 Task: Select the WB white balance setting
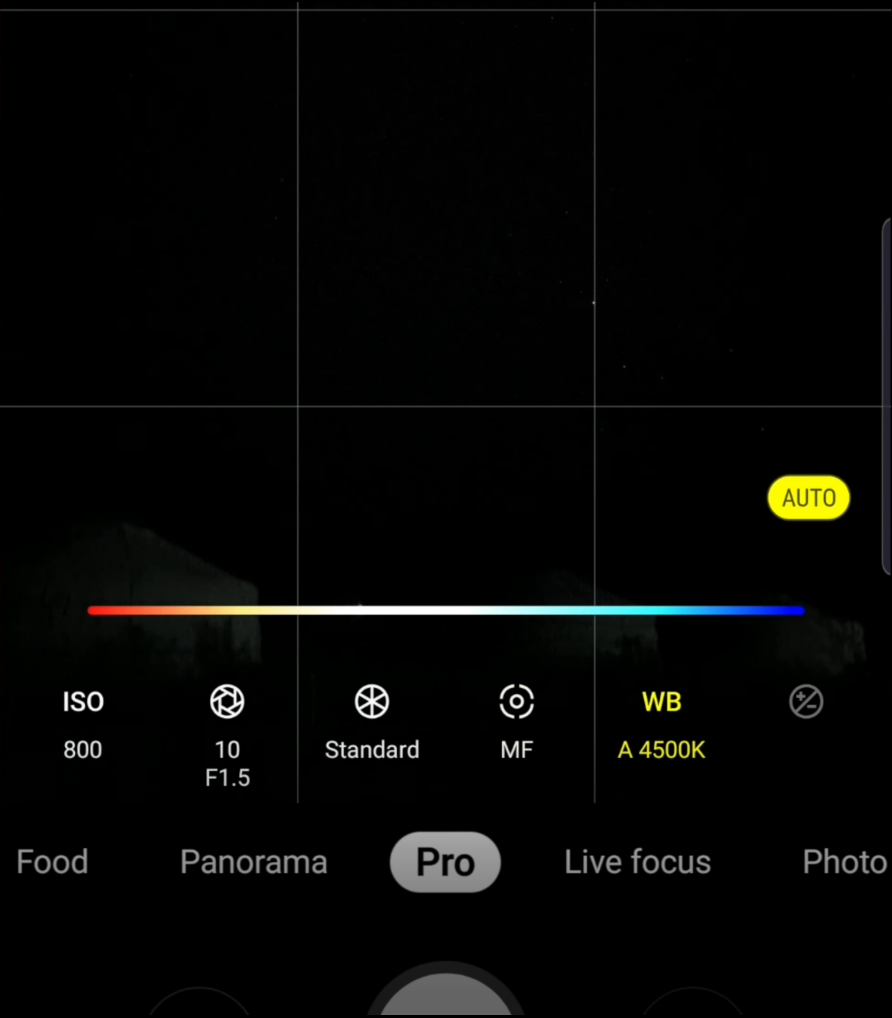point(661,723)
